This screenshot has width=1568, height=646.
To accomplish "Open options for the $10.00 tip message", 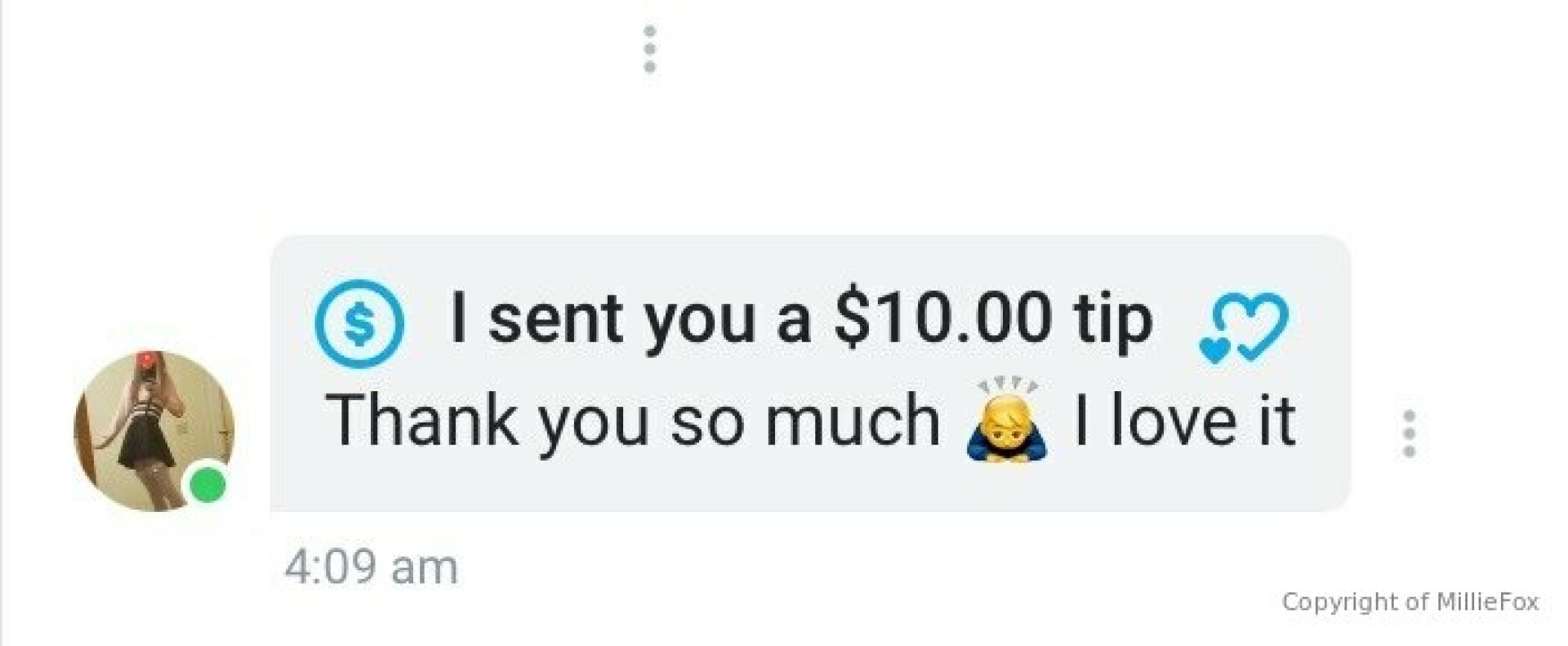I will 1409,434.
